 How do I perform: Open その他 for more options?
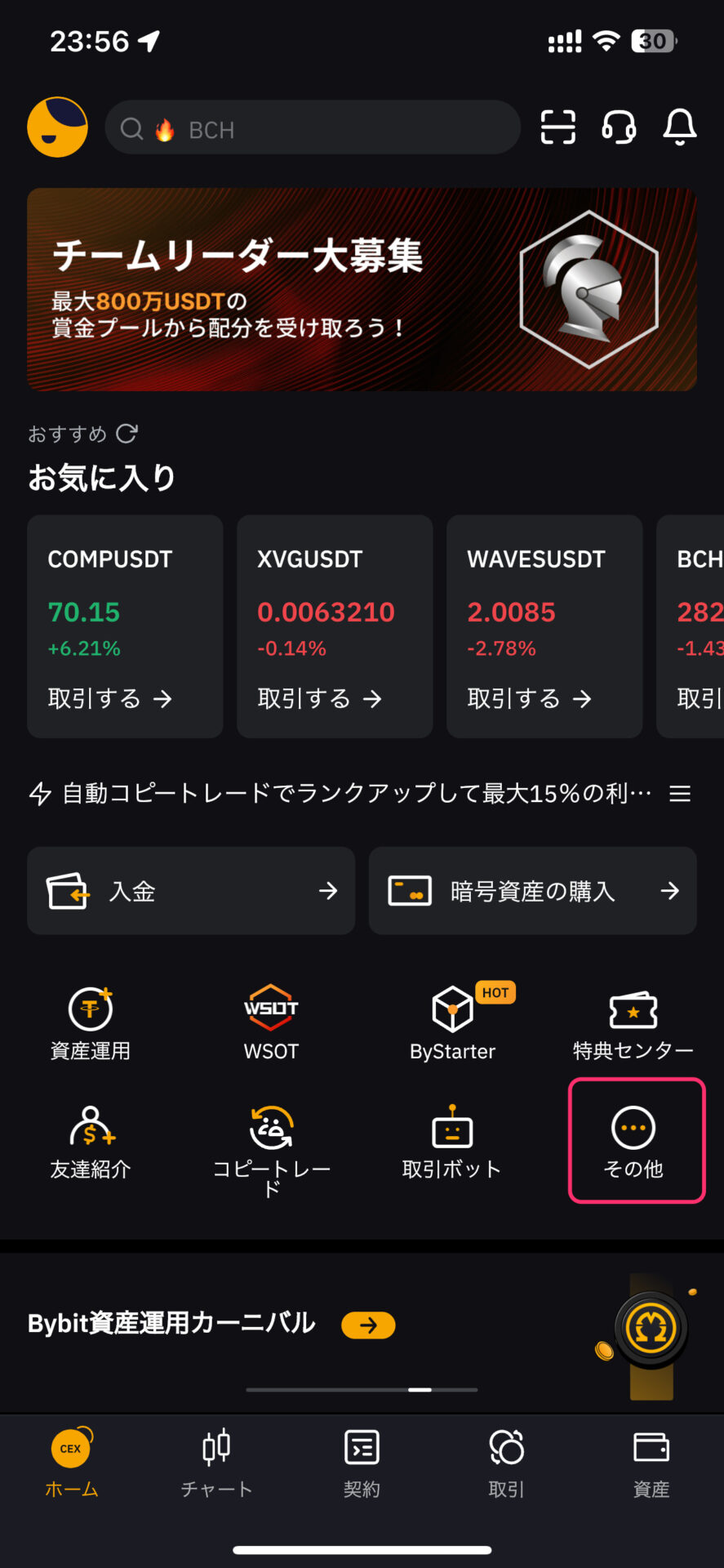pyautogui.click(x=633, y=1142)
